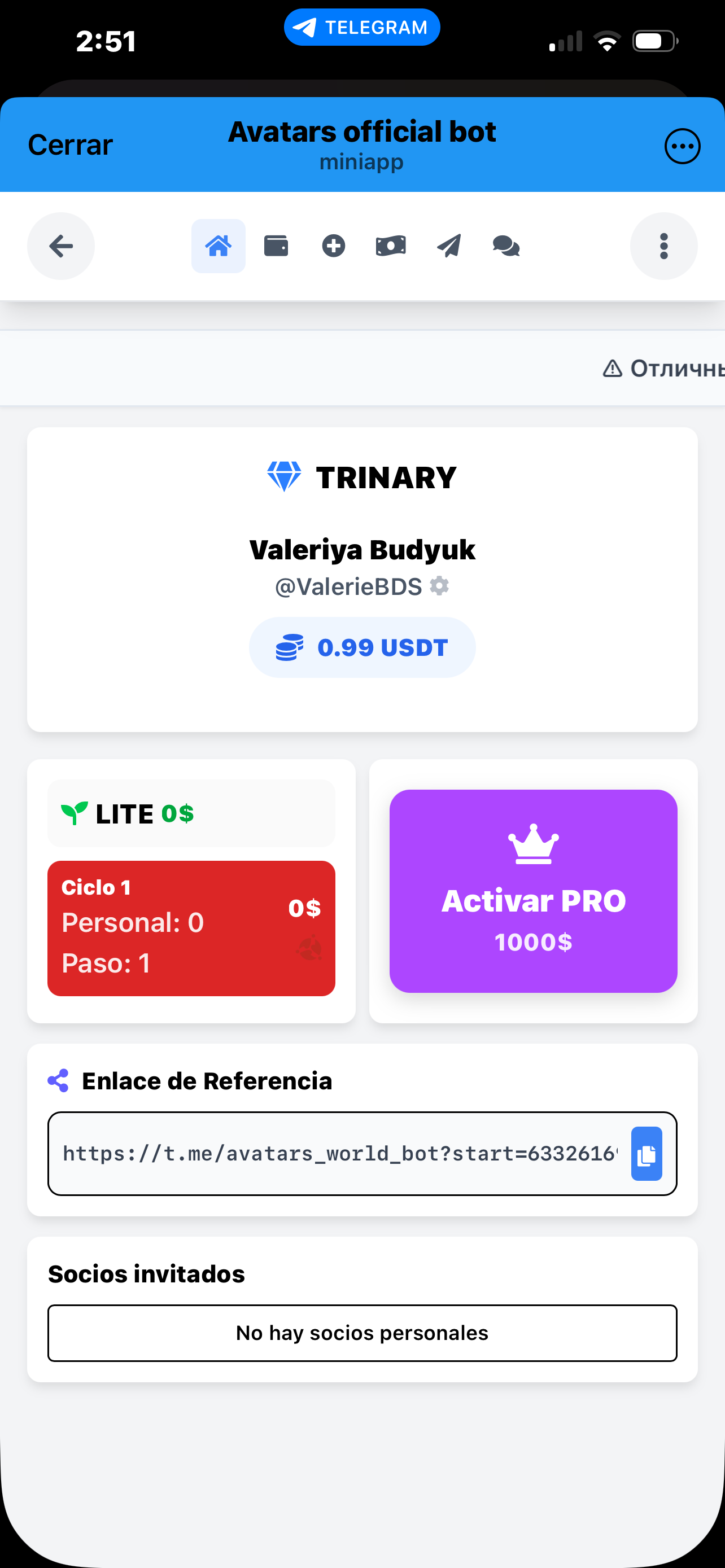The image size is (725, 1568).
Task: Open the Ciclo 1 red card
Action: tap(191, 928)
